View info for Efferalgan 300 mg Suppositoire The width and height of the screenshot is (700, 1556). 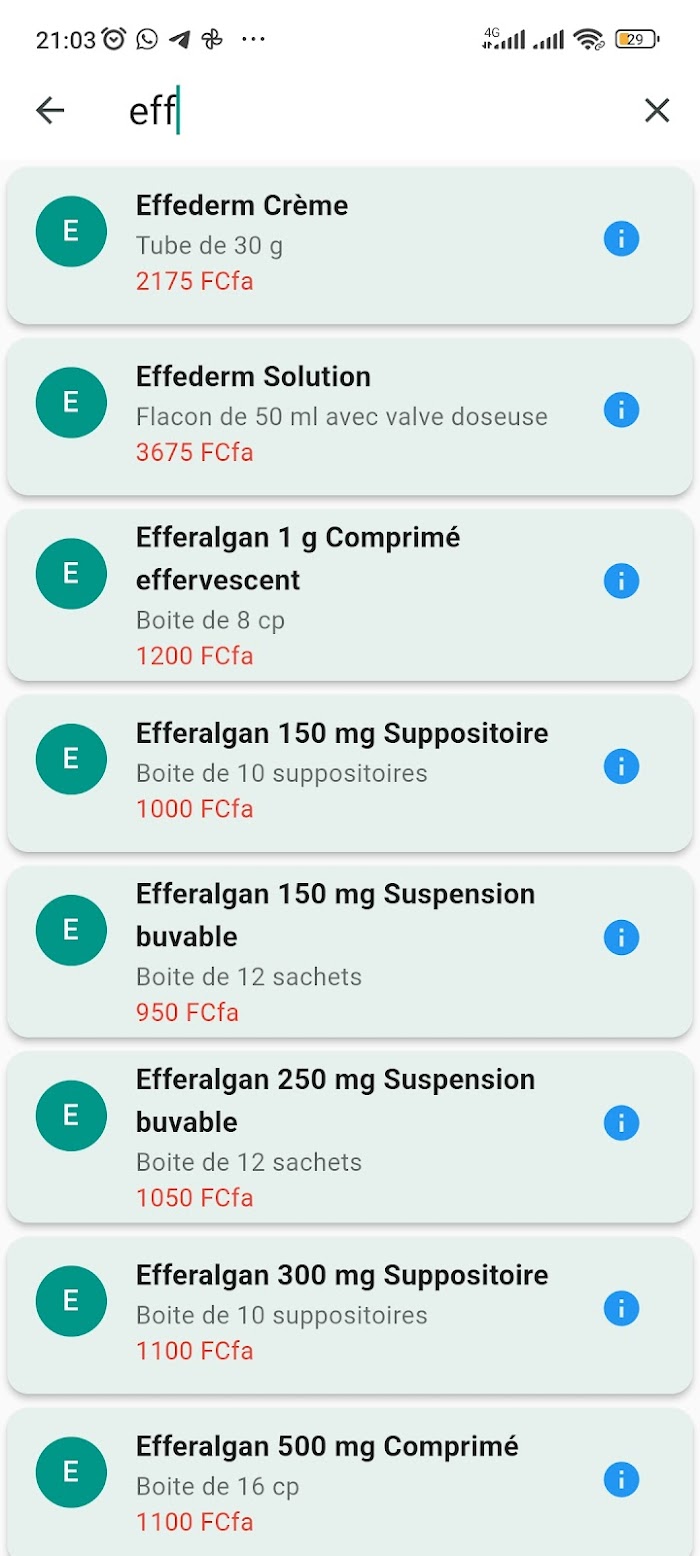[x=621, y=1309]
